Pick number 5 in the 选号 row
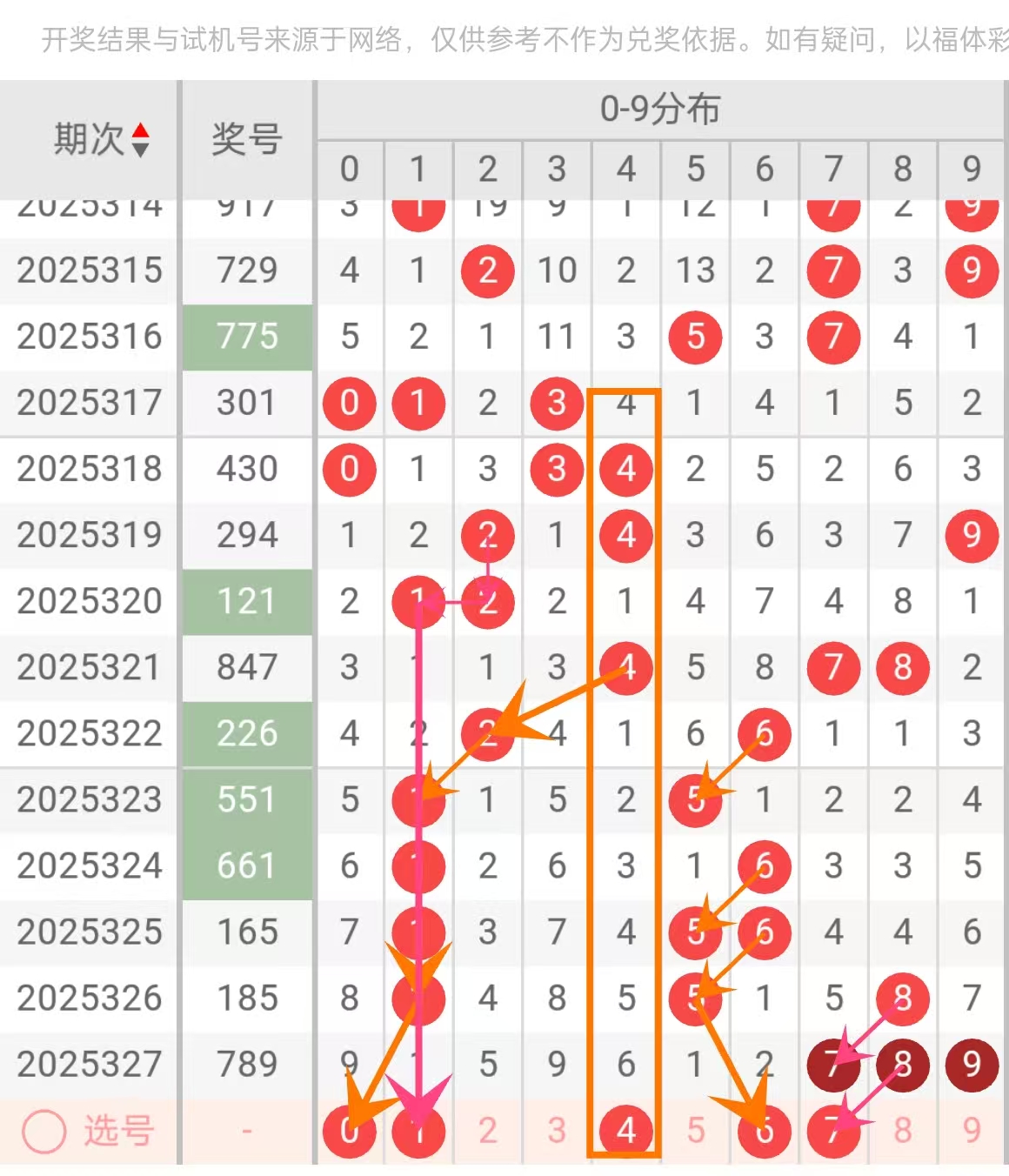Viewport: 1009px width, 1176px height. click(x=695, y=1131)
